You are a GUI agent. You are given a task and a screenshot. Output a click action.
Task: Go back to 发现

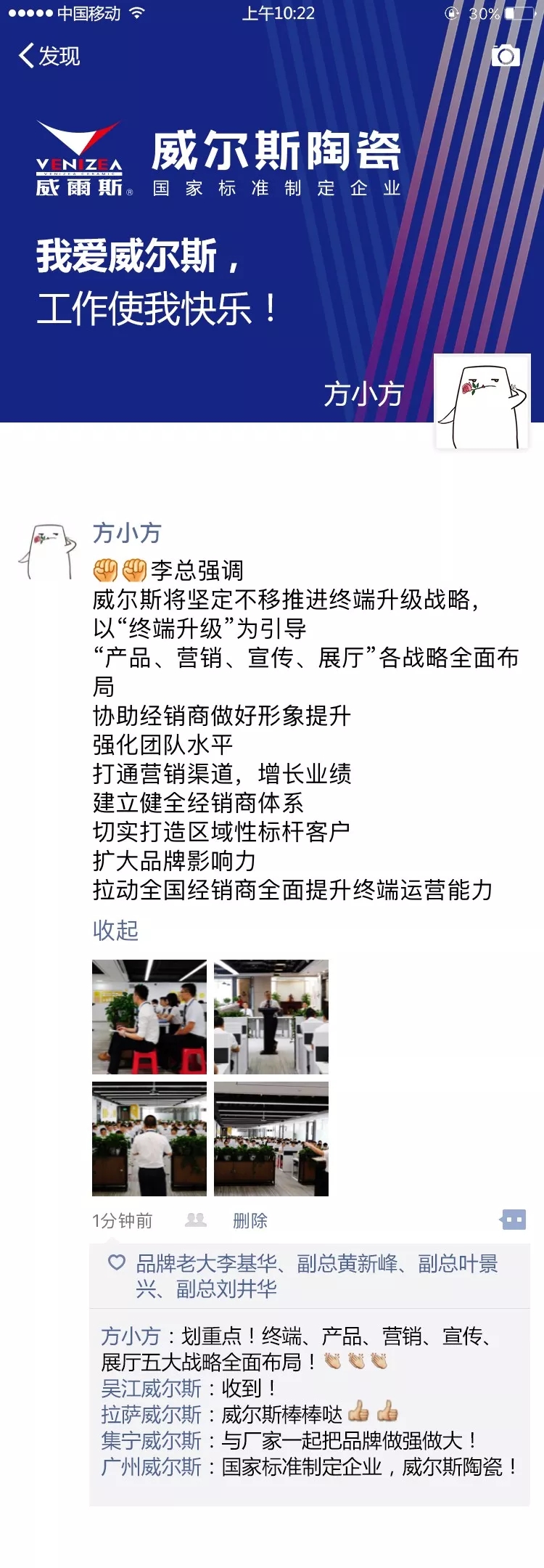[49, 56]
